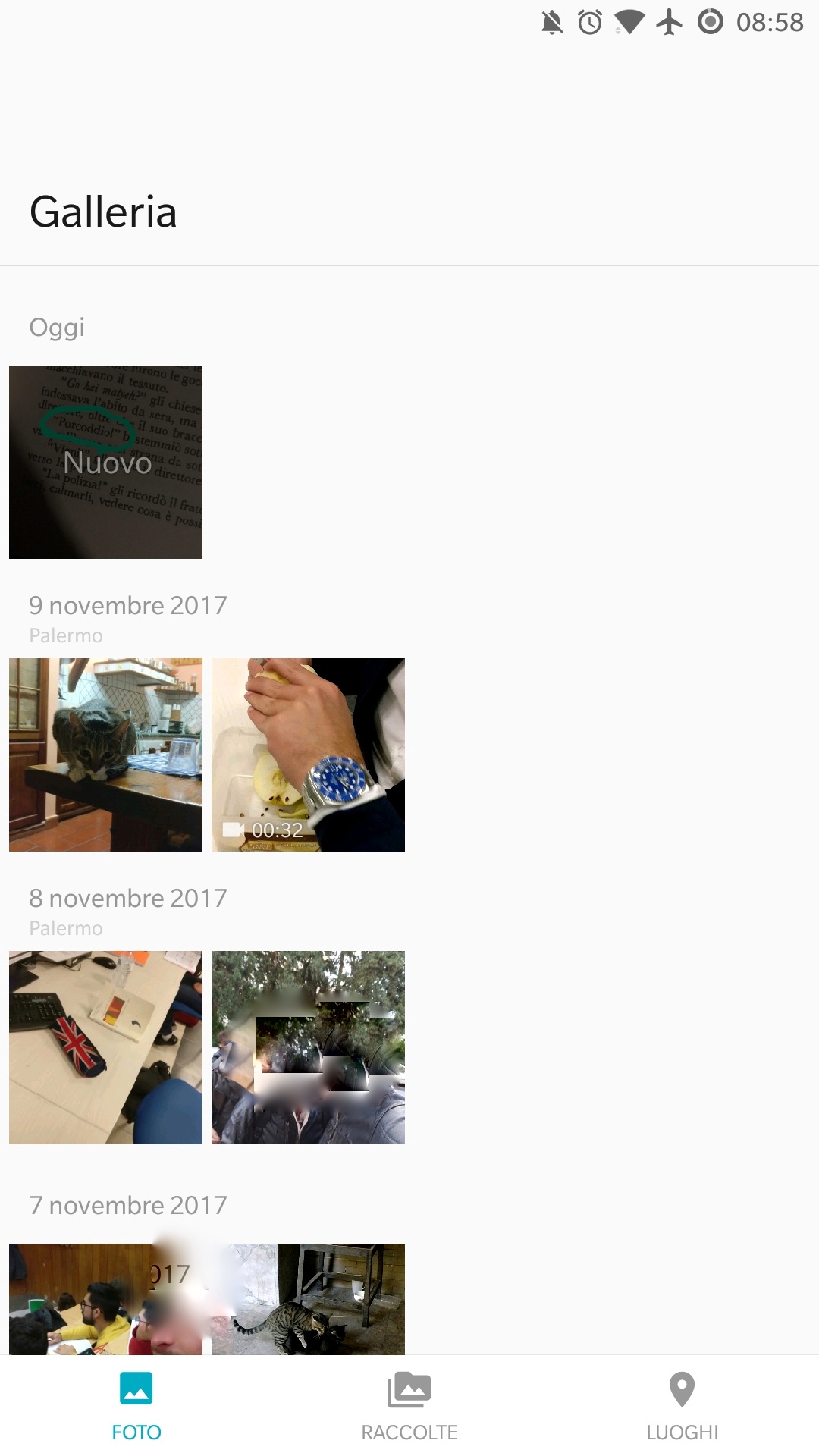
Task: Play the 00:32 video with the wristwatch
Action: [308, 755]
